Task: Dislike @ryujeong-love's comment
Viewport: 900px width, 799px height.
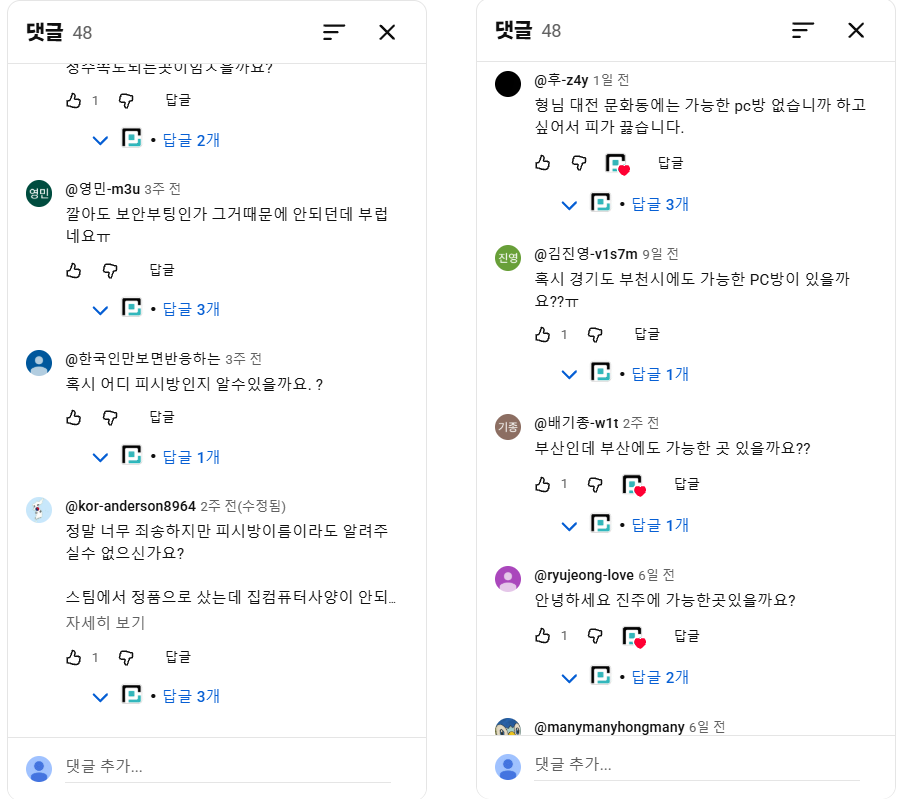Action: click(594, 635)
